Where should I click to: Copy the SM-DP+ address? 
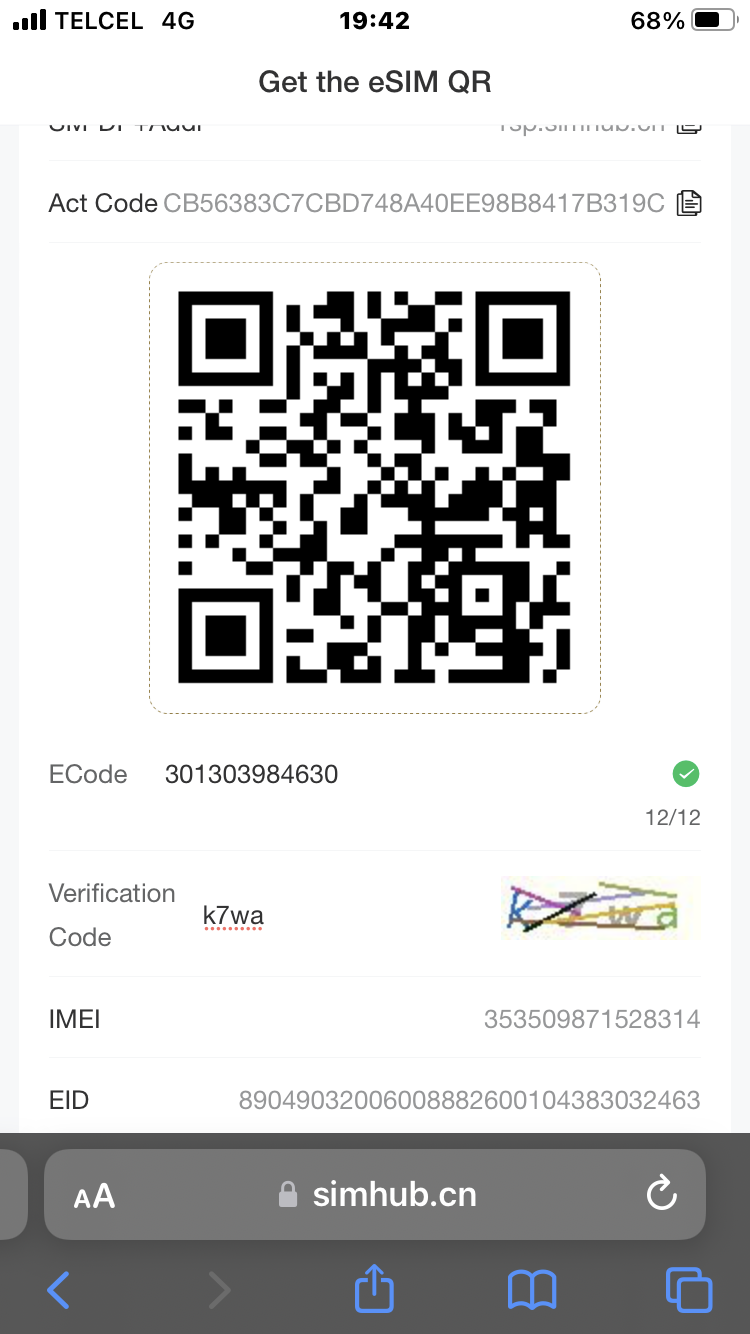(x=689, y=128)
